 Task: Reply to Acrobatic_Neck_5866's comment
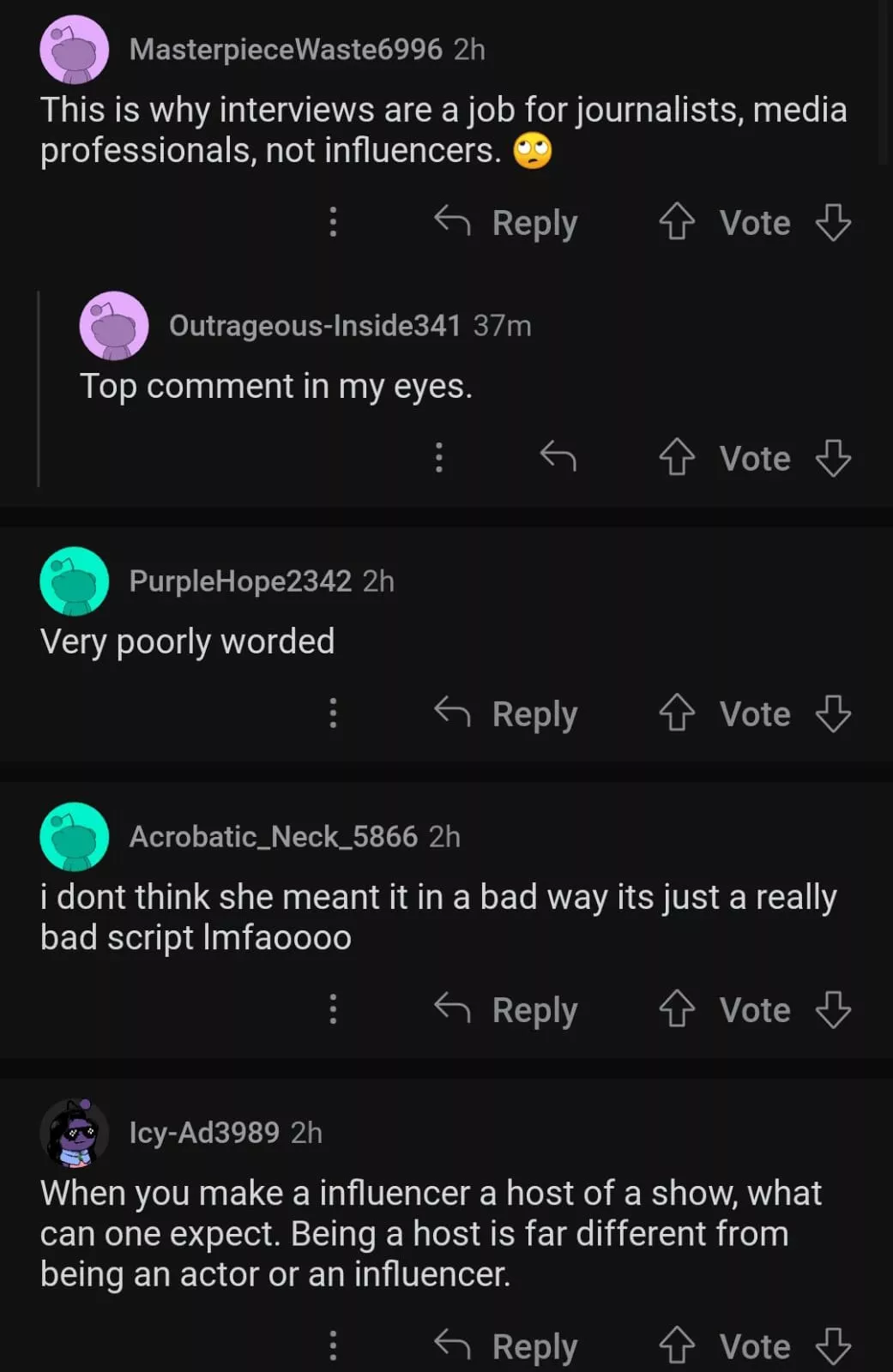pyautogui.click(x=506, y=1009)
